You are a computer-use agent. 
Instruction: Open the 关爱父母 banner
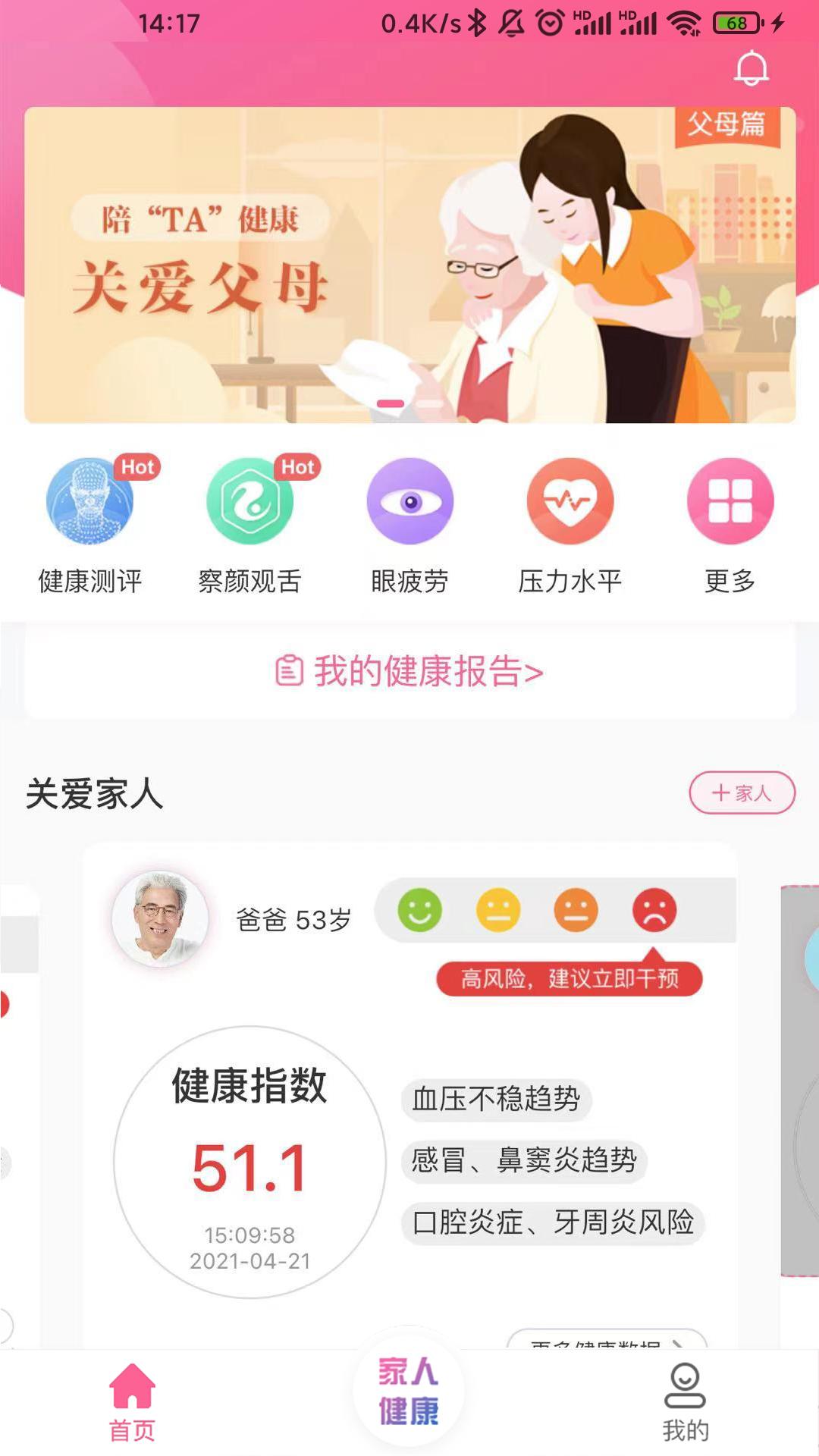[409, 265]
